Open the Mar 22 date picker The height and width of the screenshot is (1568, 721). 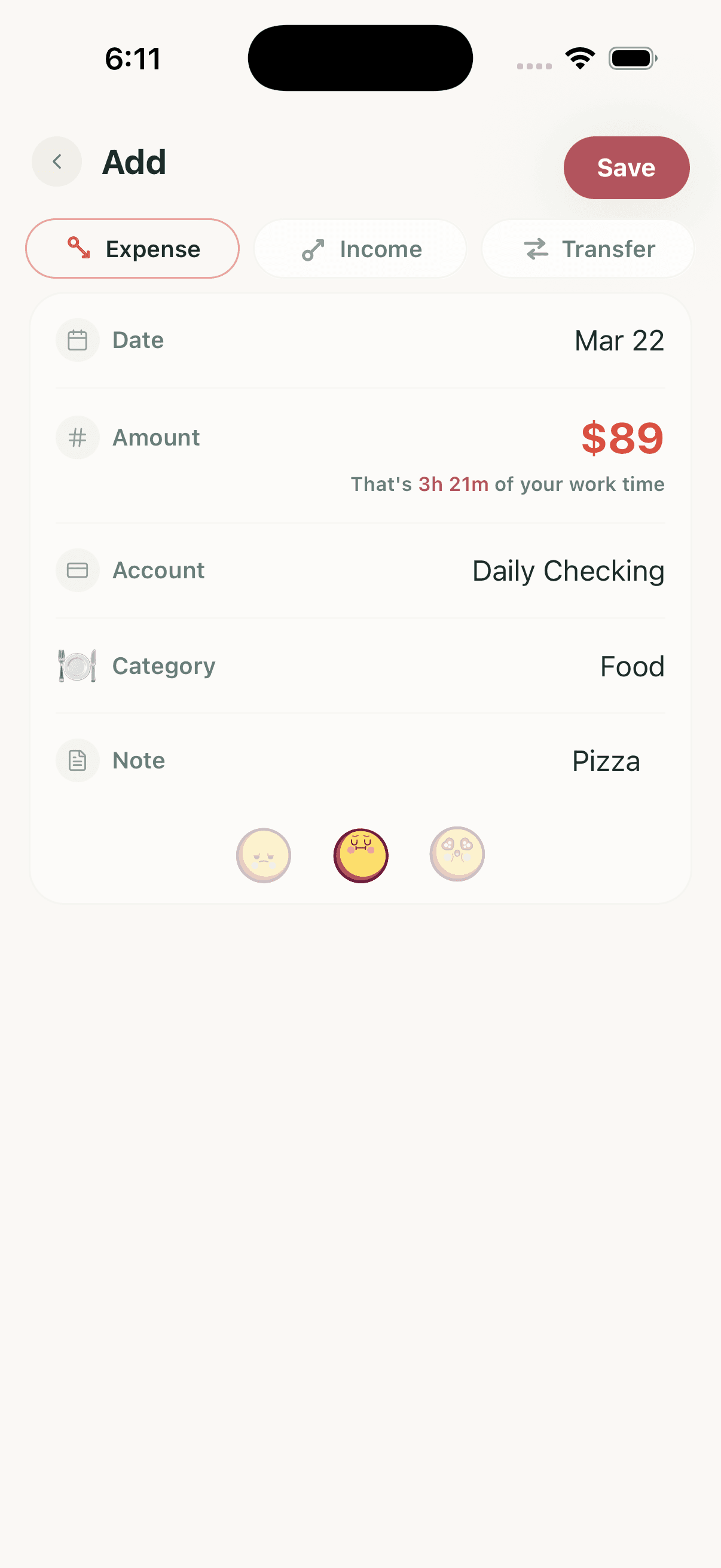coord(619,340)
